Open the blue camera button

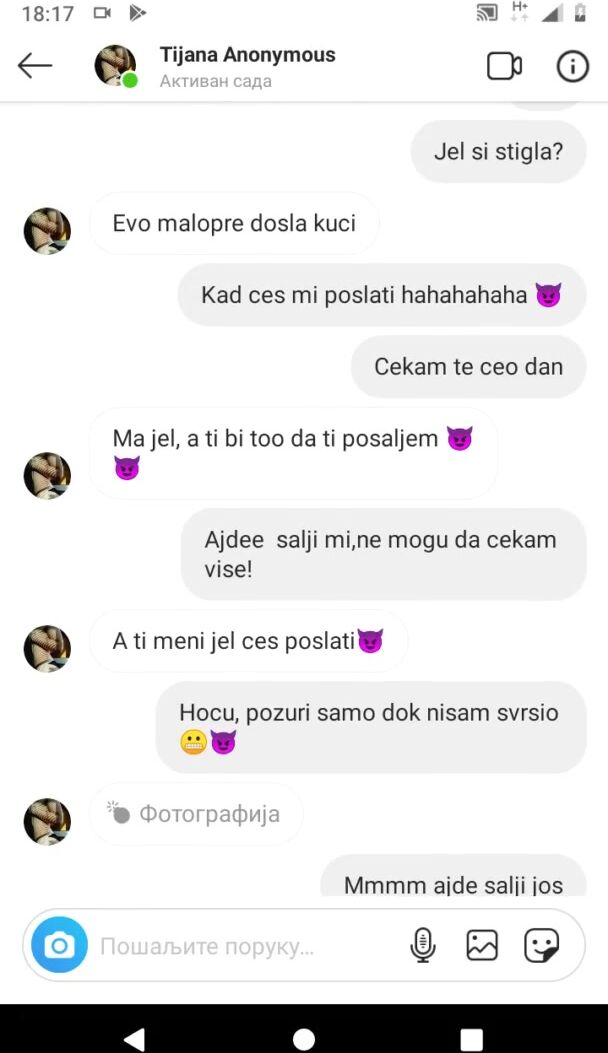(x=60, y=945)
